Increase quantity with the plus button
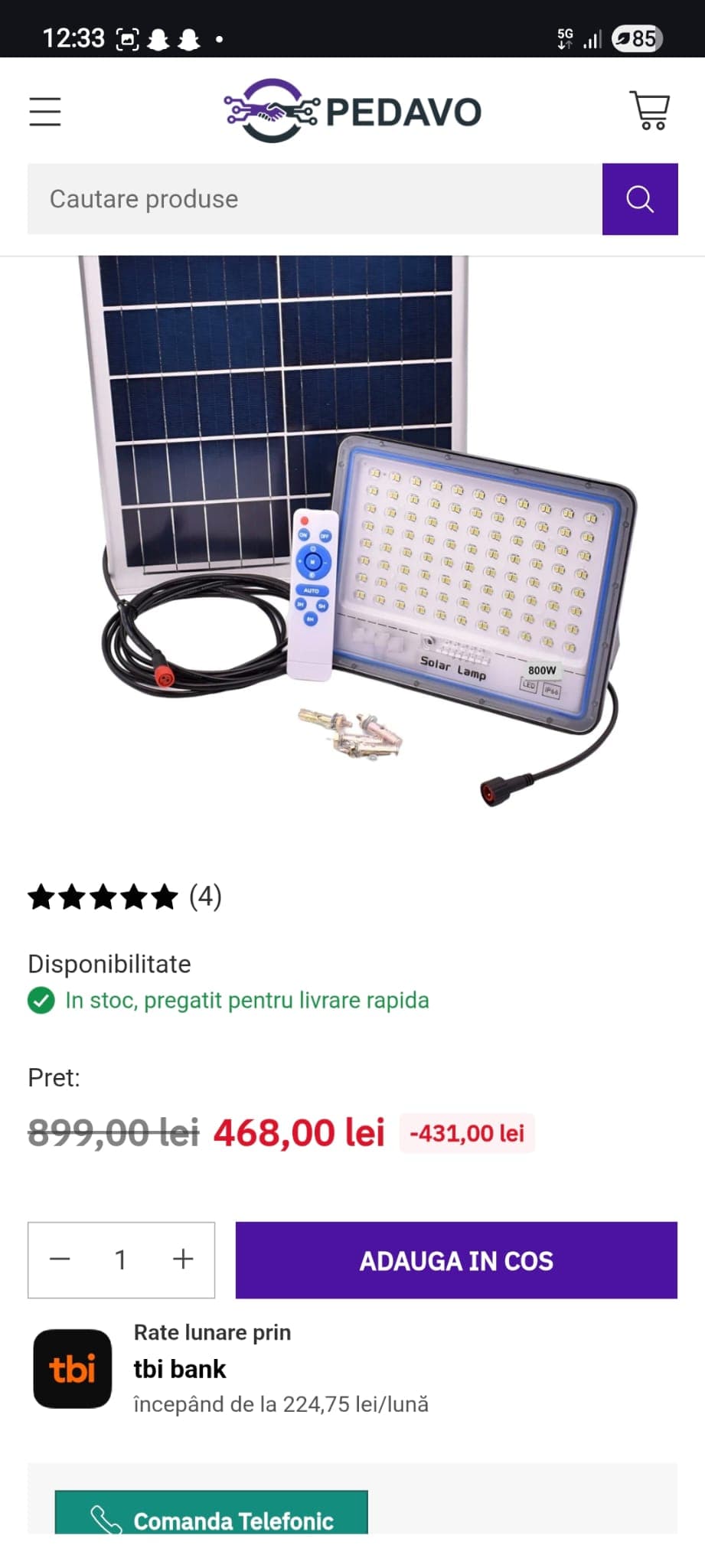Image resolution: width=705 pixels, height=1568 pixels. pyautogui.click(x=183, y=1259)
